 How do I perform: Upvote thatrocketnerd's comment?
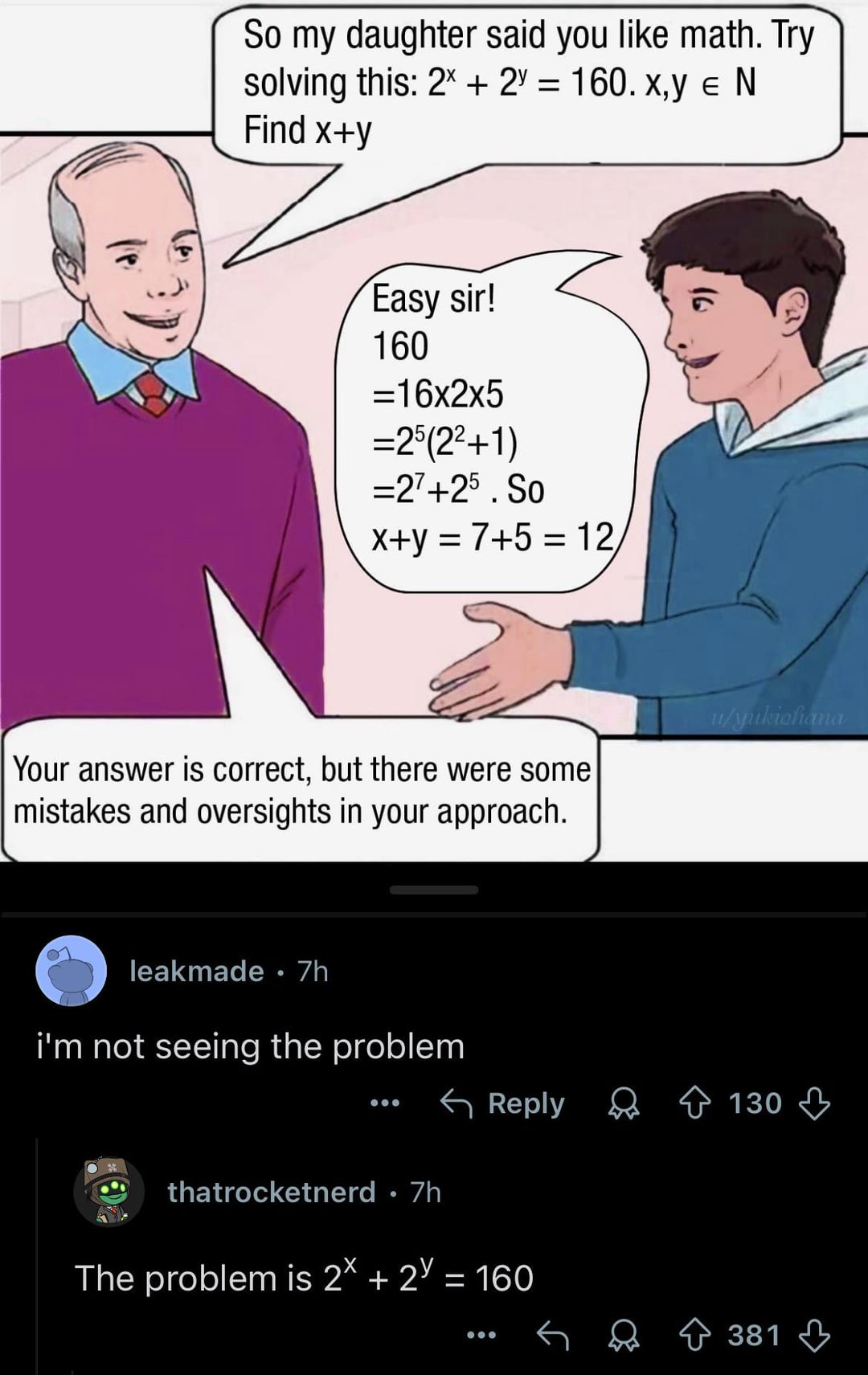click(x=695, y=1336)
